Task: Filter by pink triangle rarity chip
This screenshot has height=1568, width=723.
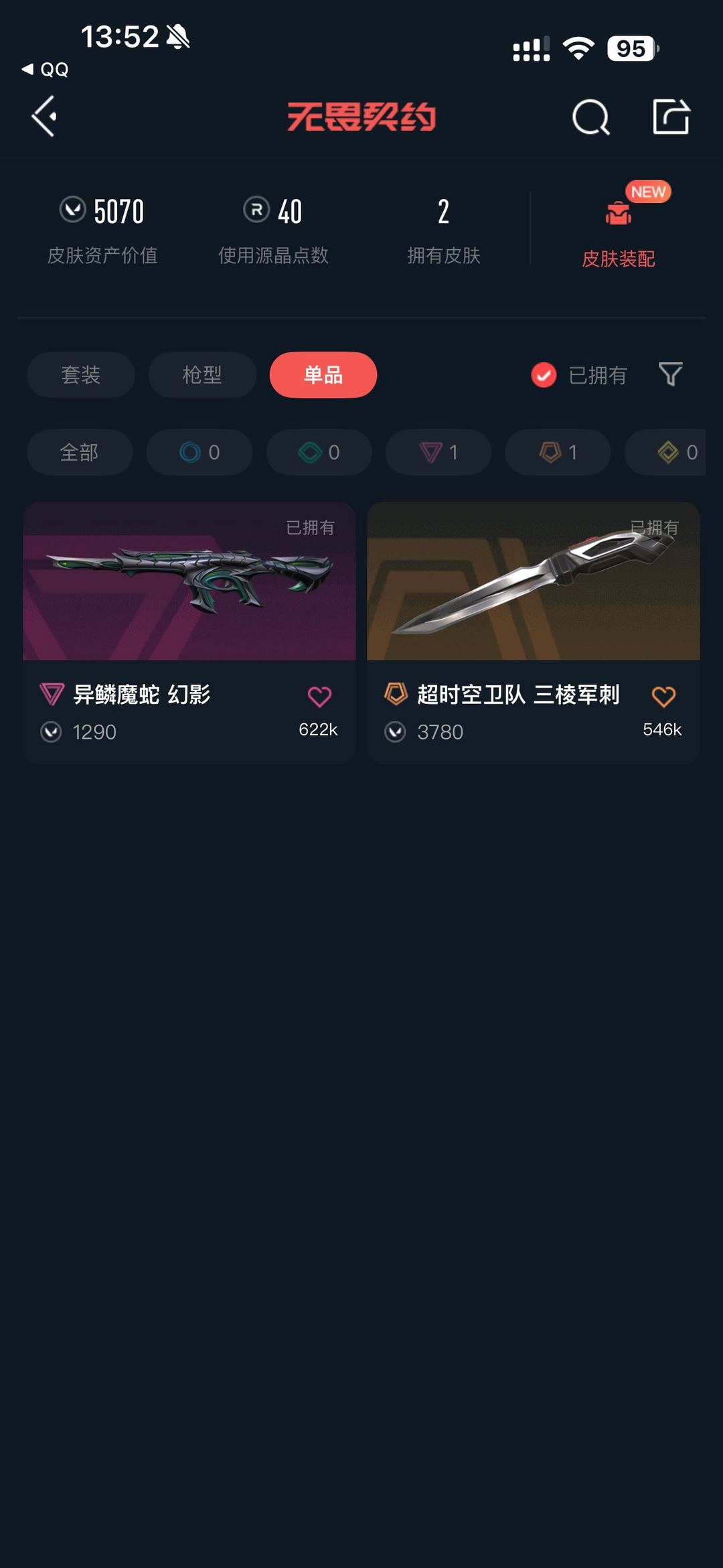Action: click(438, 453)
